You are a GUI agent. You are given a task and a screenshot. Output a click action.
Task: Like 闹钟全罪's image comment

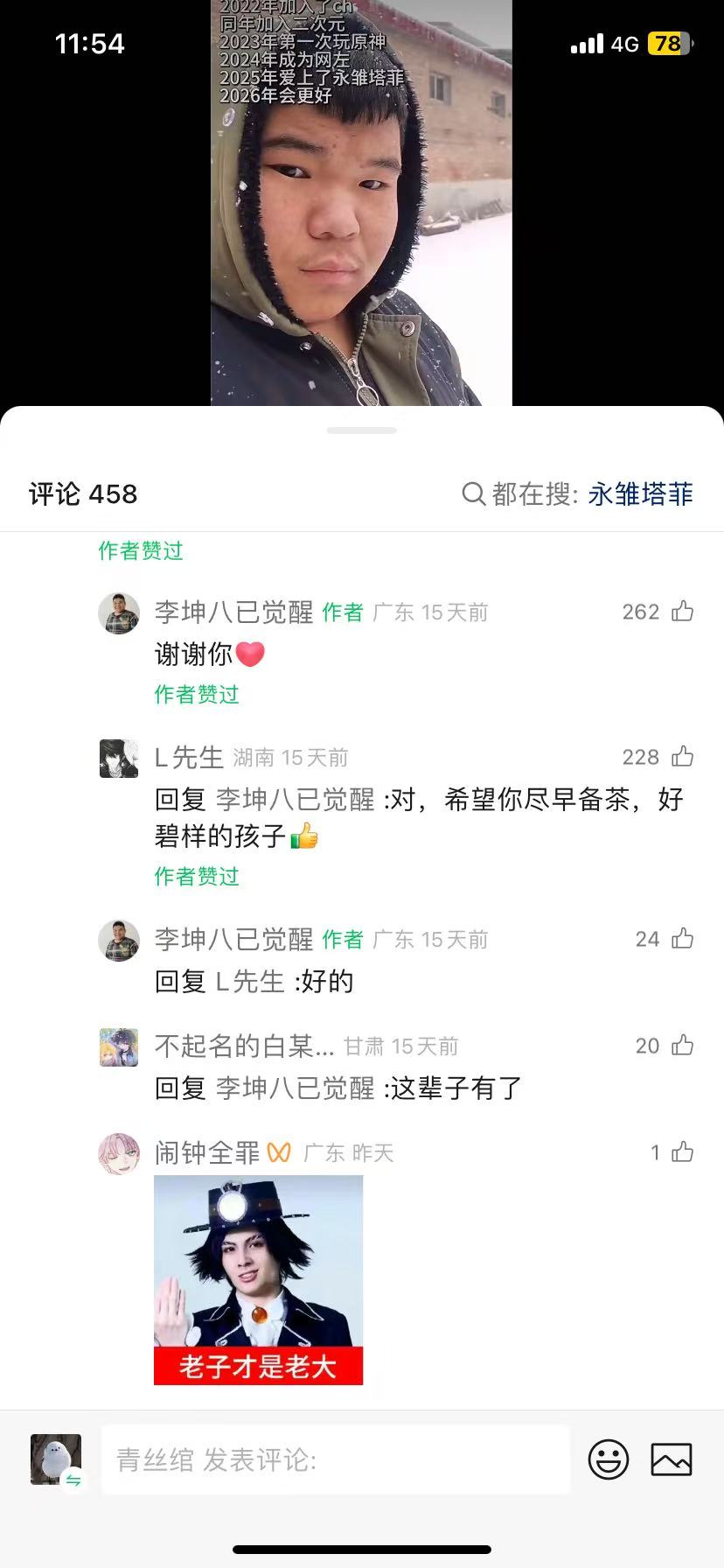[x=682, y=1152]
